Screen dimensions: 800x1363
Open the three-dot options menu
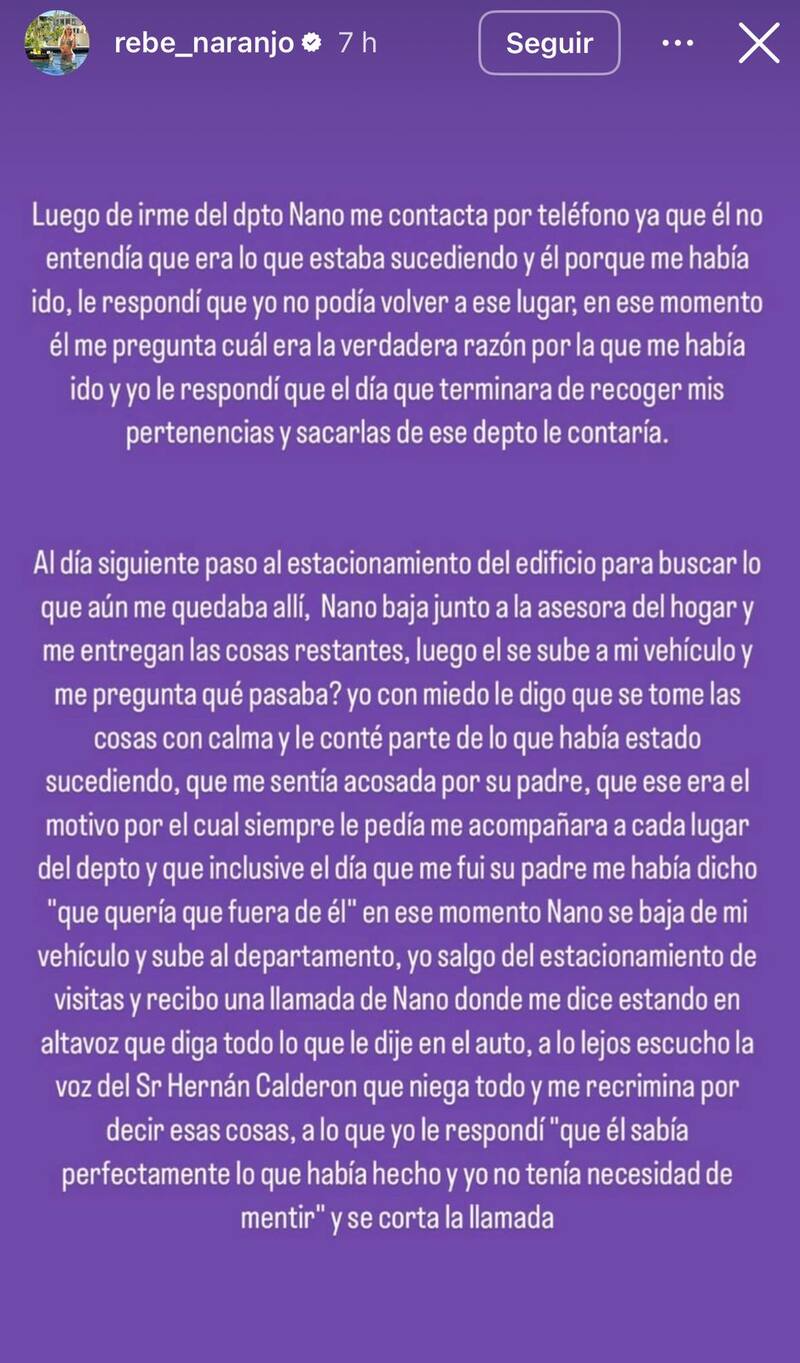tap(677, 43)
